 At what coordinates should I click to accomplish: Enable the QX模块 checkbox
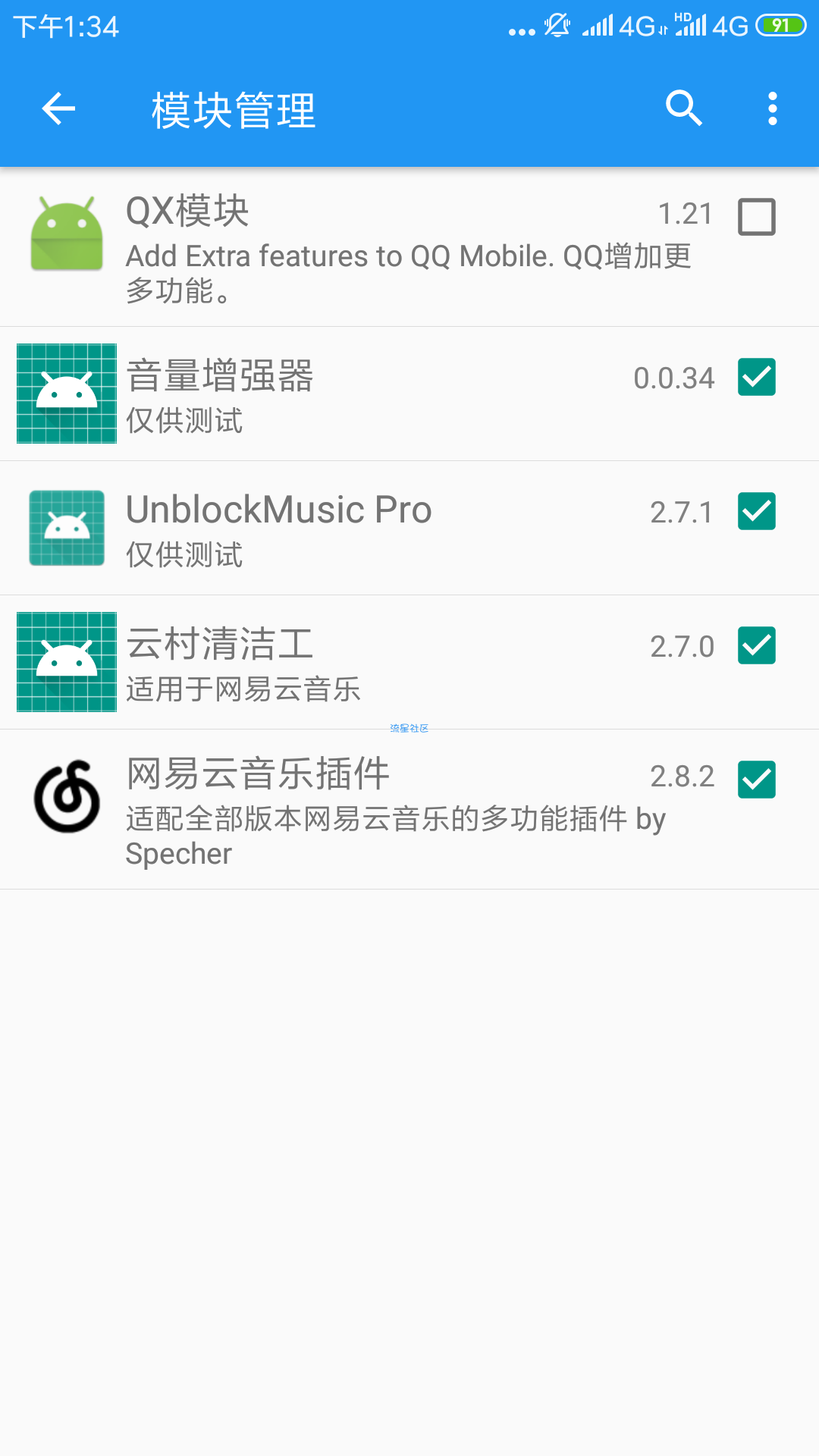(756, 217)
